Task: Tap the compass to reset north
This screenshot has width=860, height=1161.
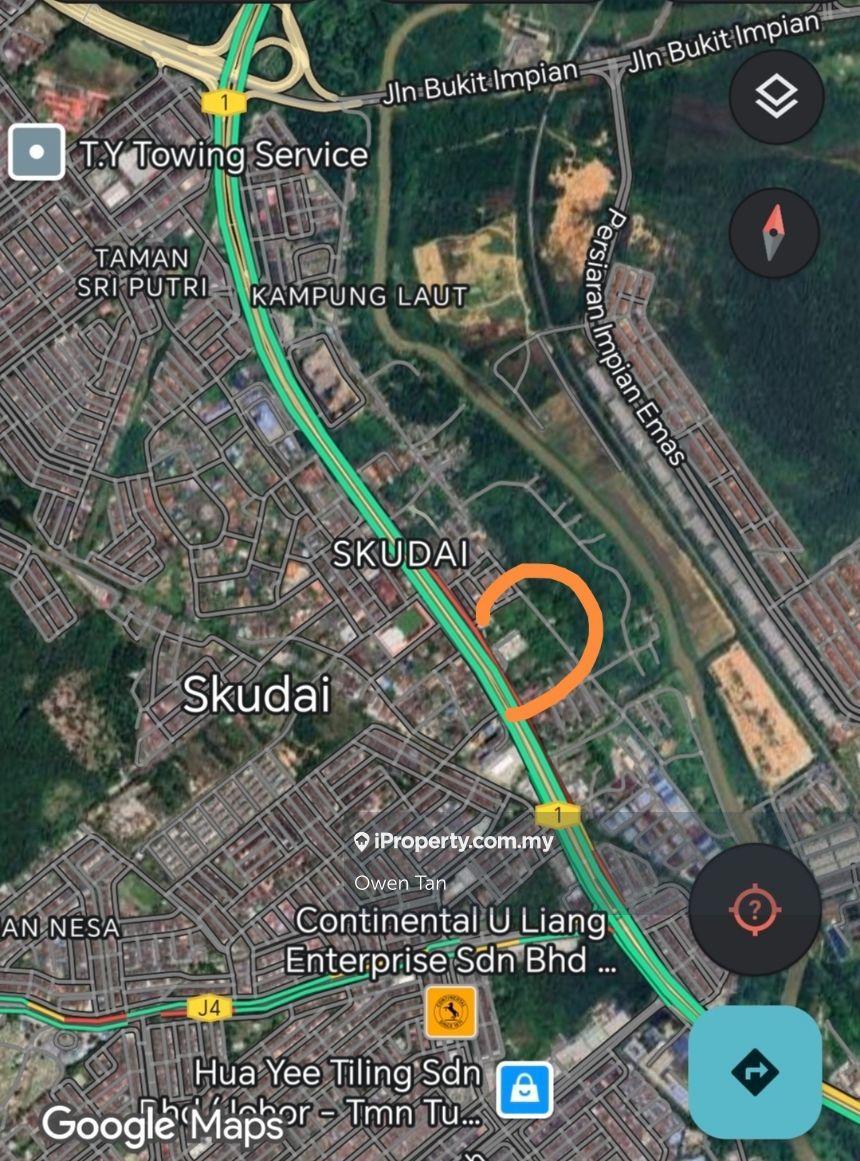Action: [774, 232]
